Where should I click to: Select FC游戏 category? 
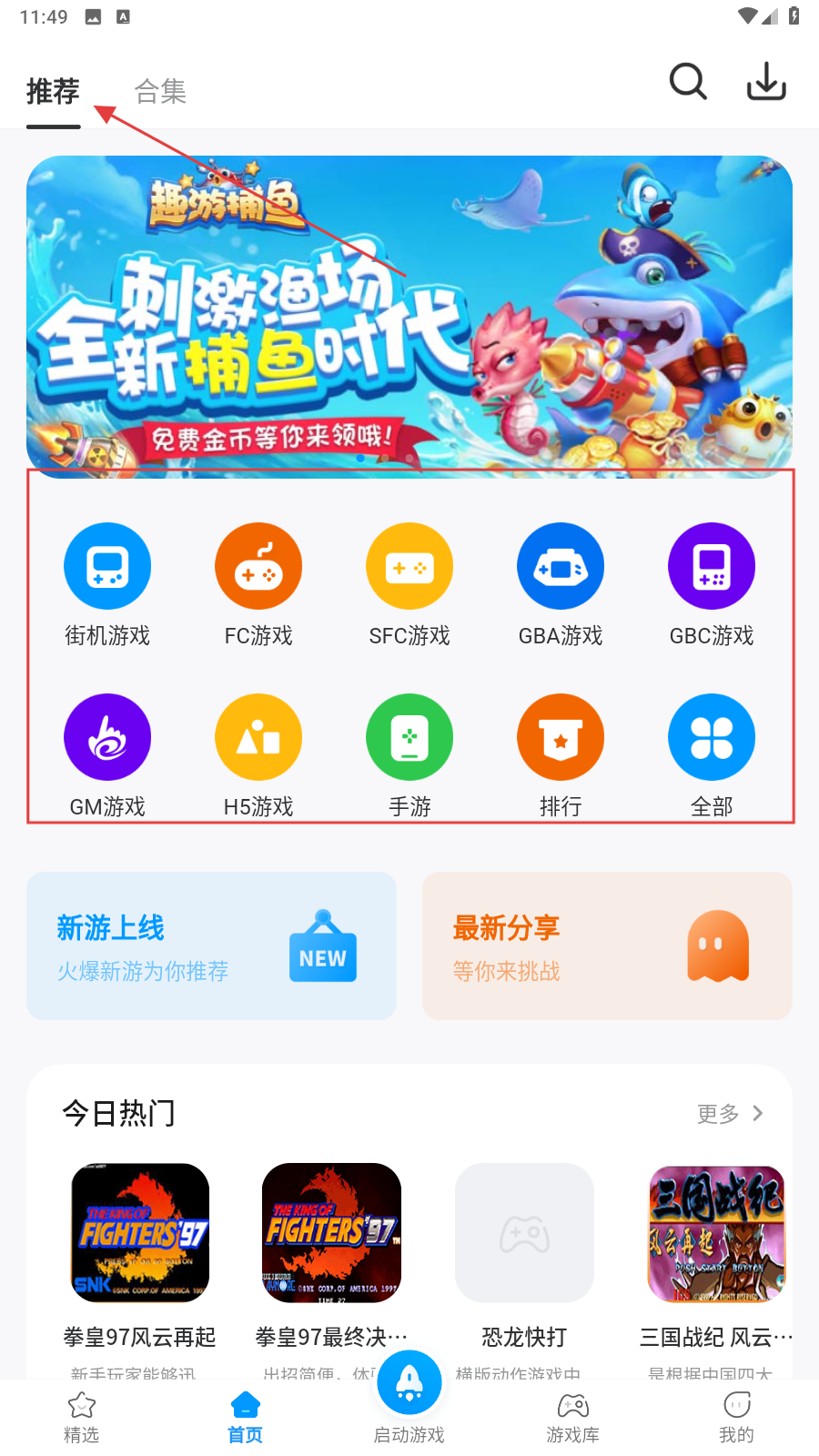(258, 582)
